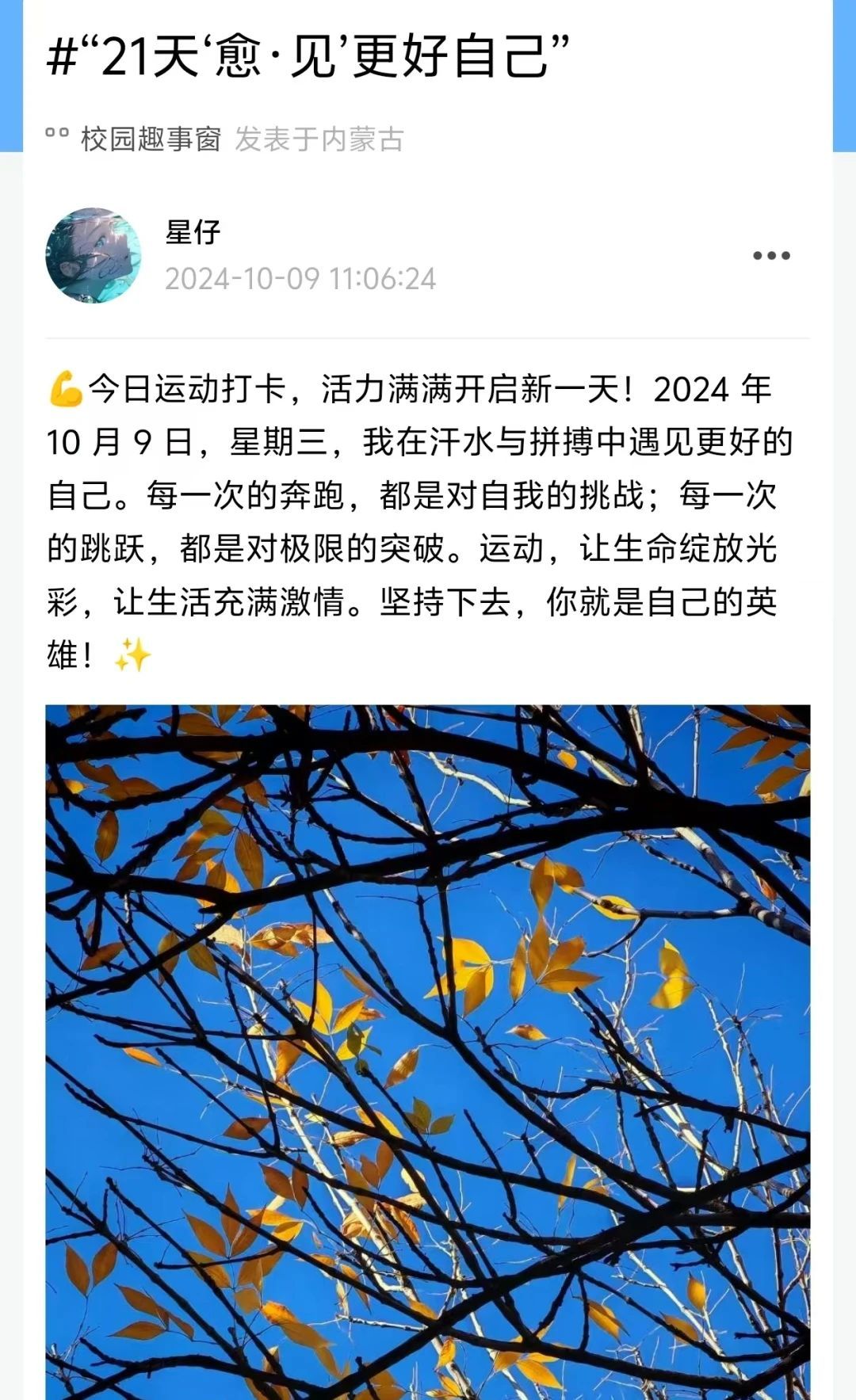Open the poster name 星仔
Screen dimensions: 856x1400
[x=193, y=232]
